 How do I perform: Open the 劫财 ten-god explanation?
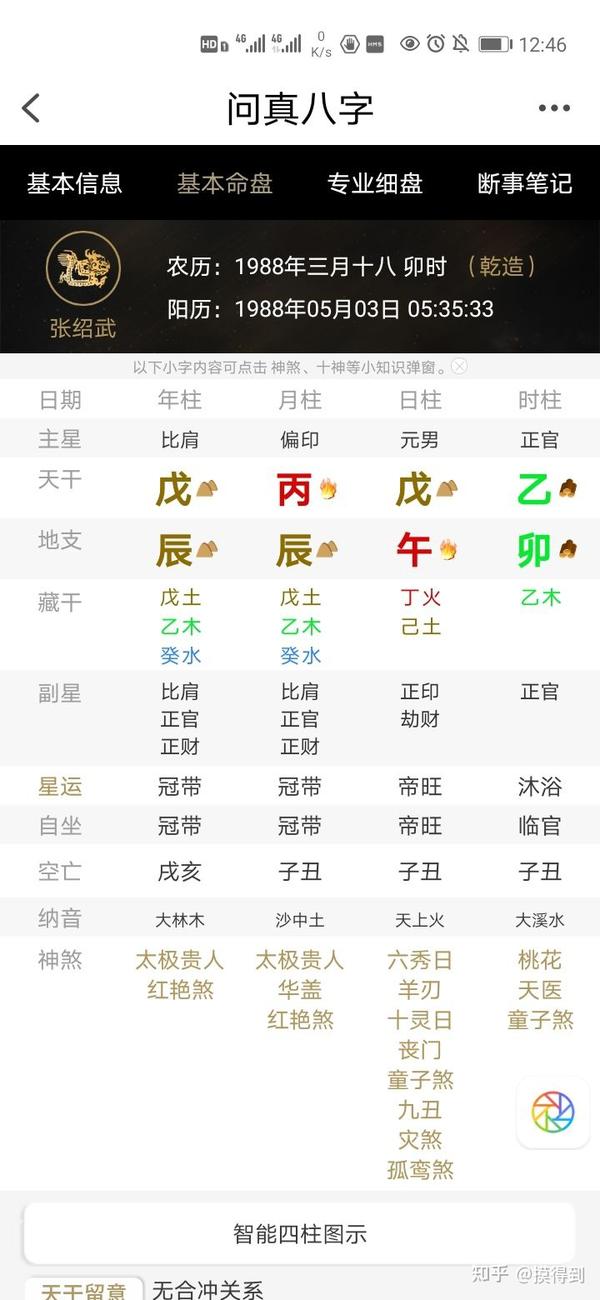tap(420, 719)
